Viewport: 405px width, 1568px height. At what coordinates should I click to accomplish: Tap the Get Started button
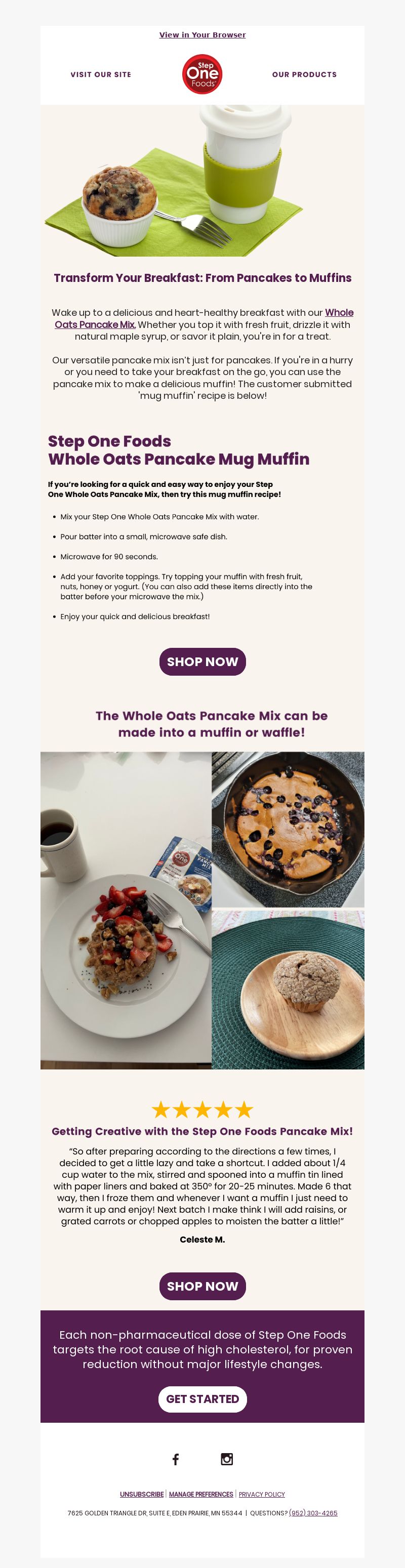202,1399
